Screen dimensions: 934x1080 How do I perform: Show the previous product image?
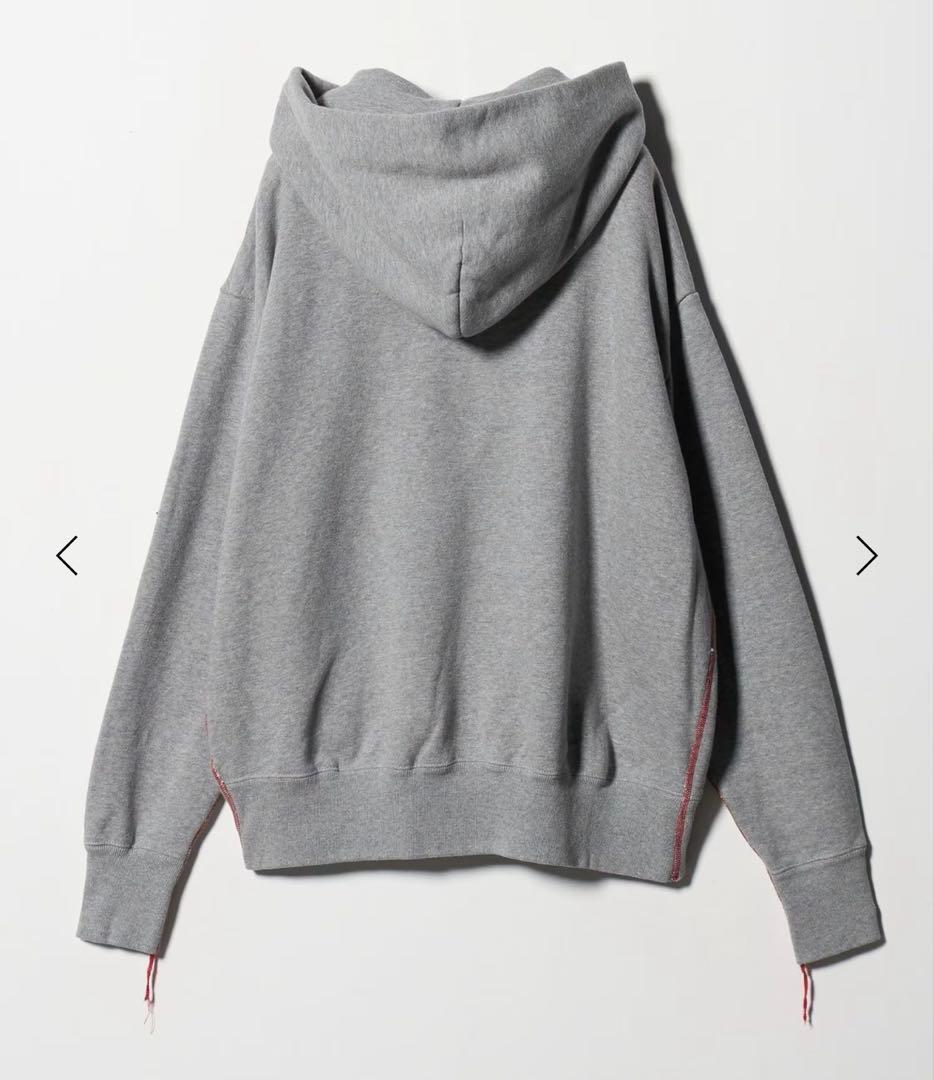tap(67, 555)
